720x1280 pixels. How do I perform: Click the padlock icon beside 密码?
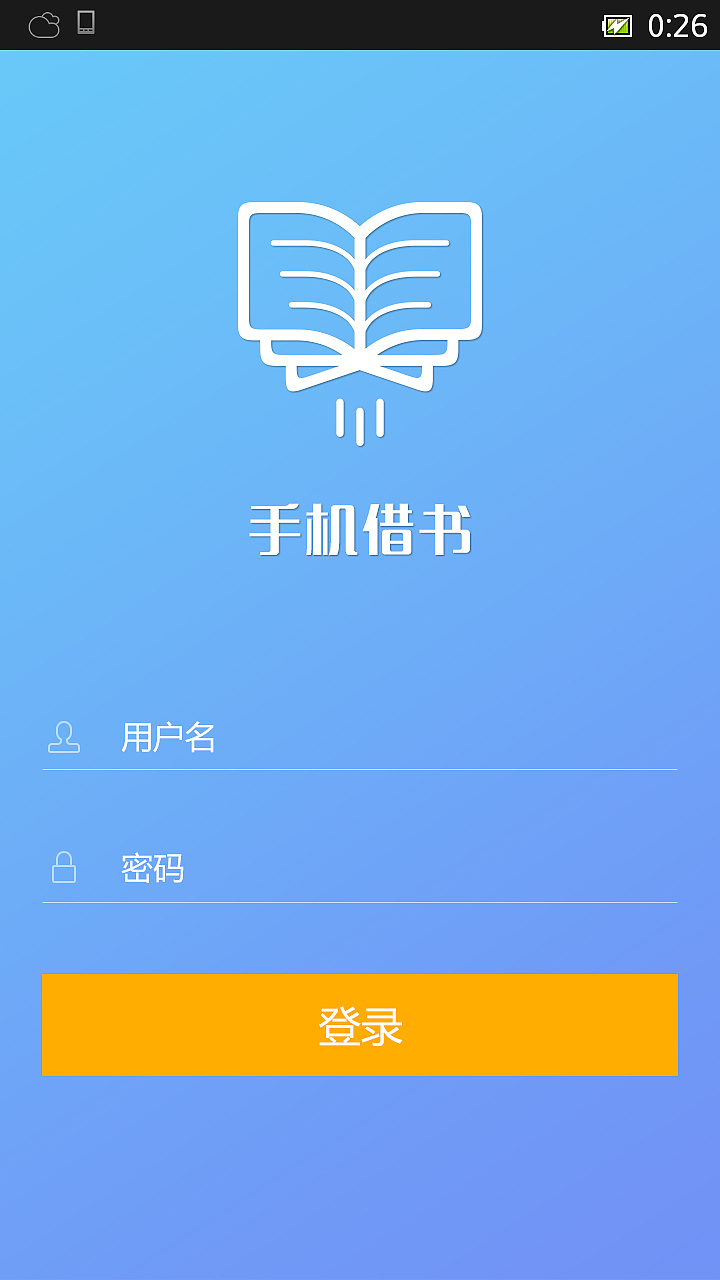[x=65, y=868]
